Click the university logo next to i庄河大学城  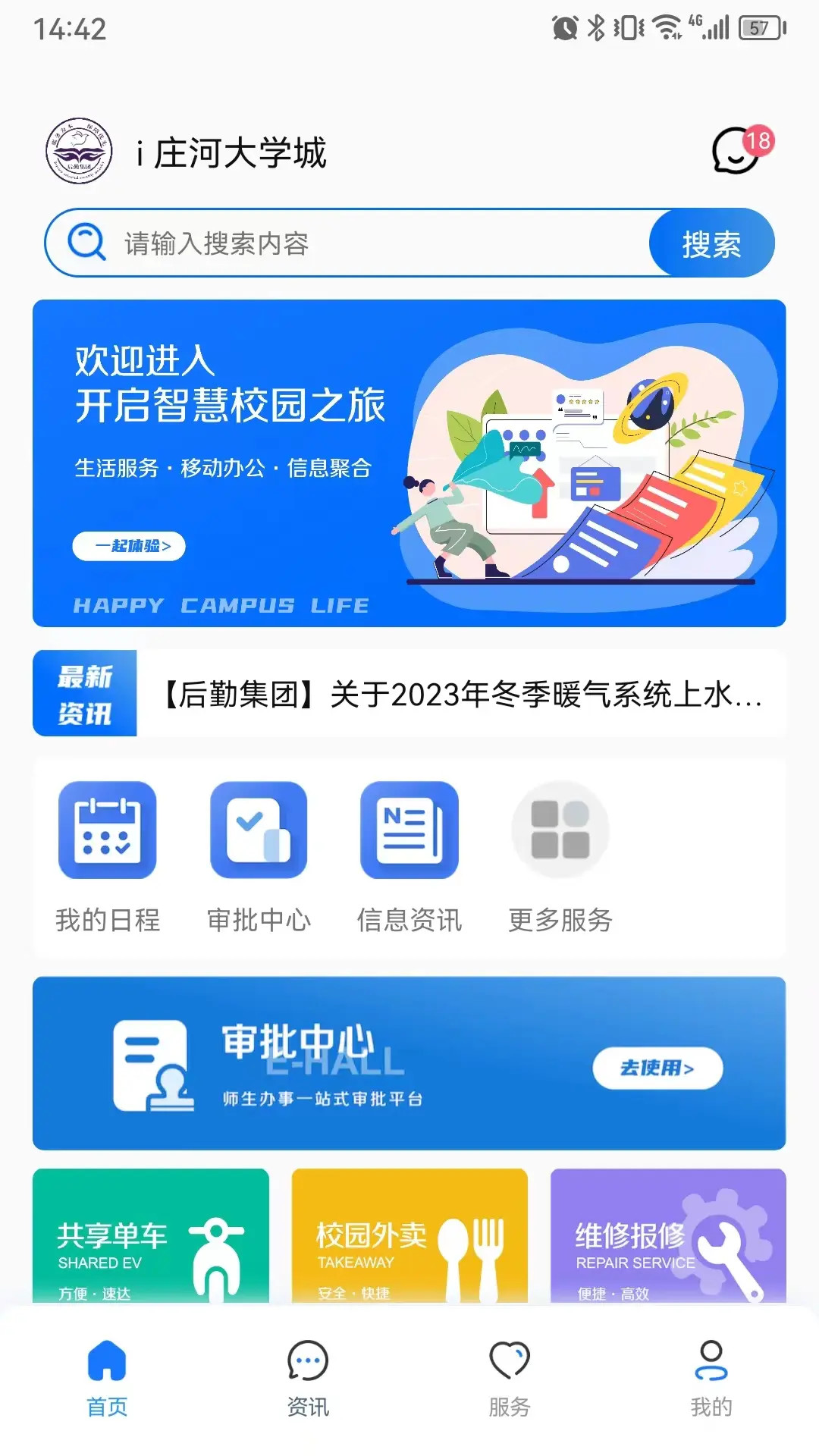pos(80,150)
